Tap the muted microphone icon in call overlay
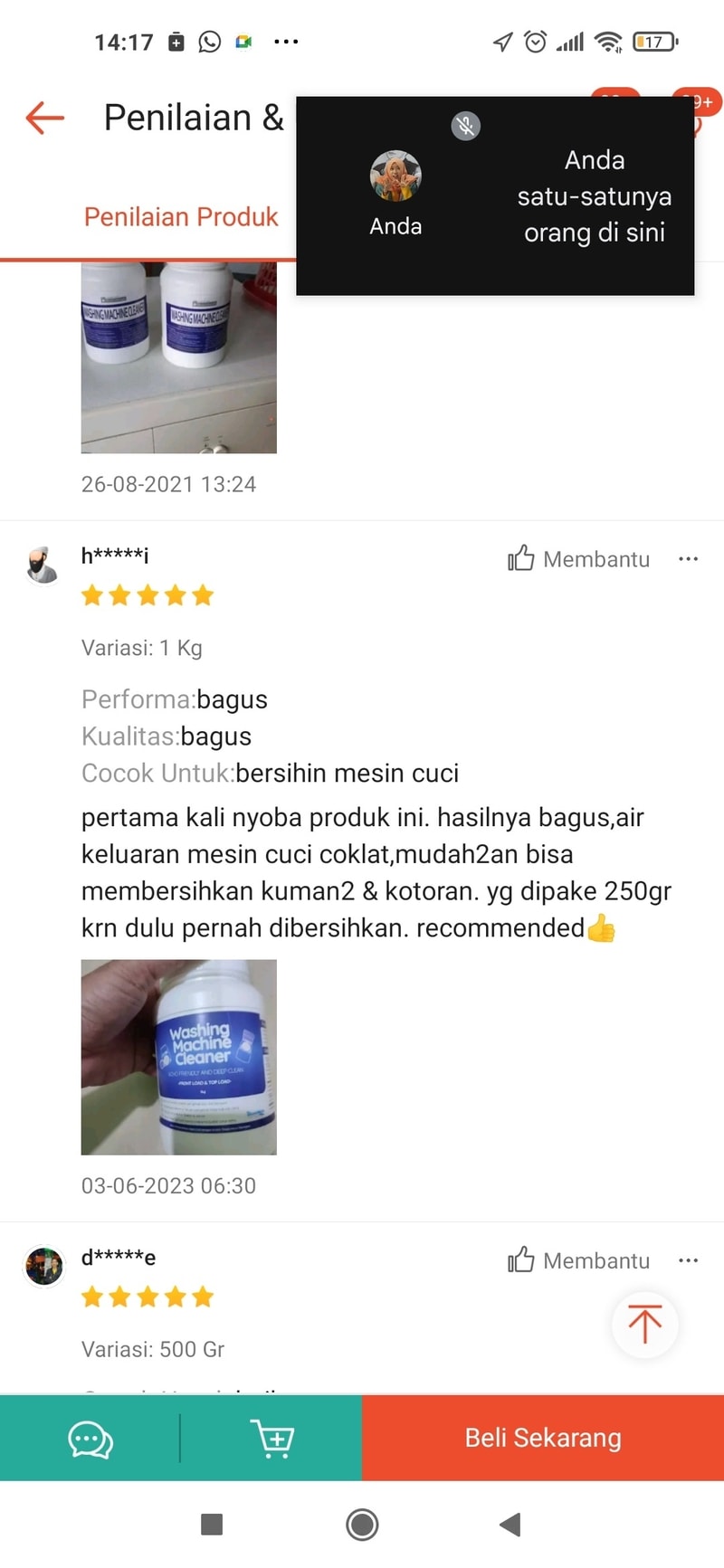The image size is (724, 1568). [466, 126]
